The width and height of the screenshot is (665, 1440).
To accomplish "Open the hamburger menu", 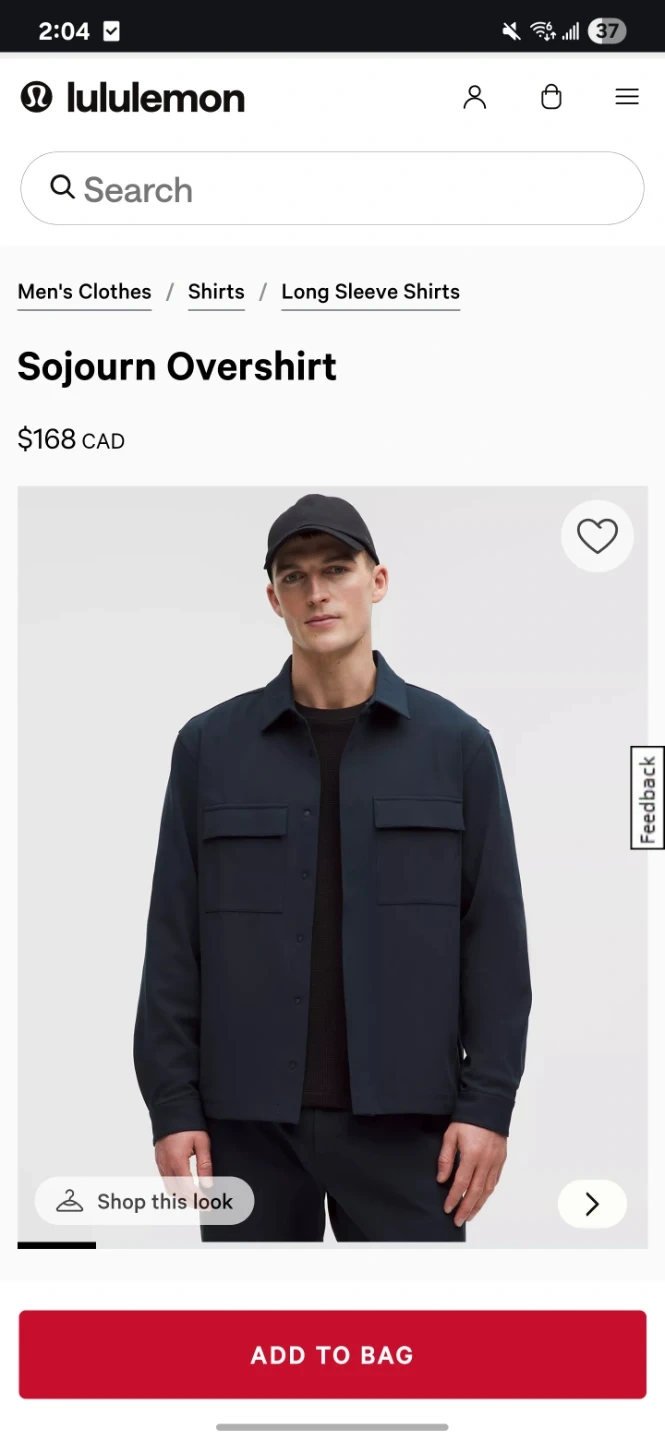I will [x=627, y=97].
